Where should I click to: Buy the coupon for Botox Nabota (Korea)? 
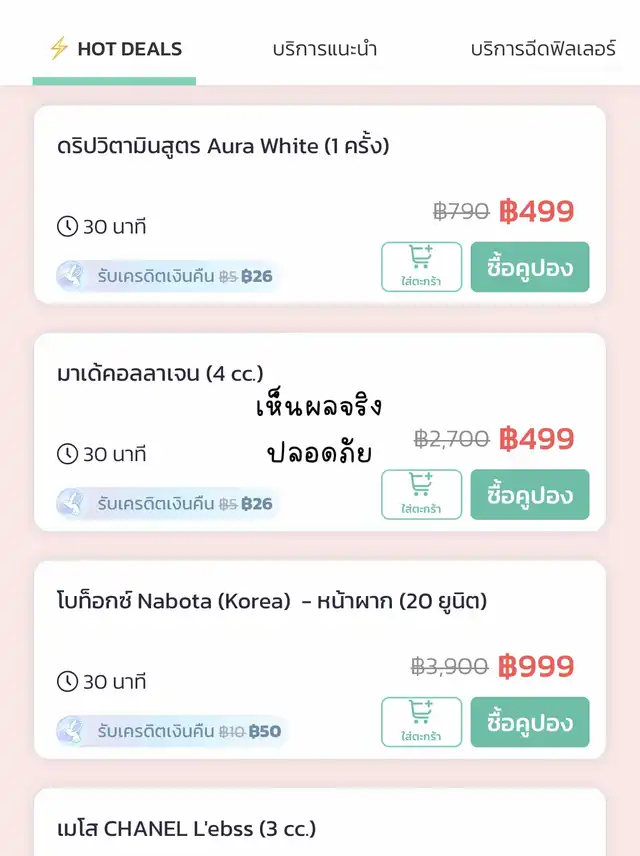click(x=530, y=722)
